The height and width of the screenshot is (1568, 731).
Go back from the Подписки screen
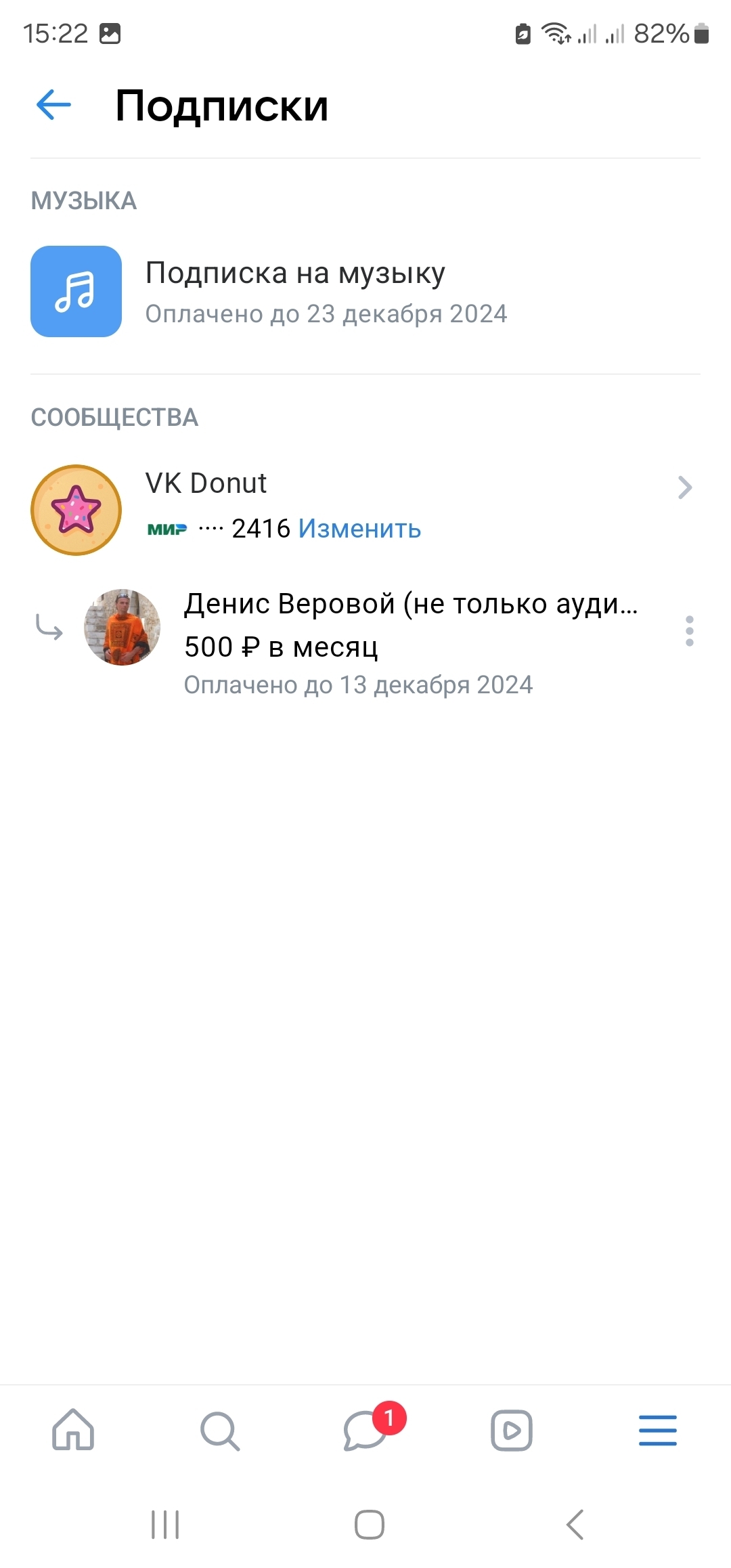point(53,105)
